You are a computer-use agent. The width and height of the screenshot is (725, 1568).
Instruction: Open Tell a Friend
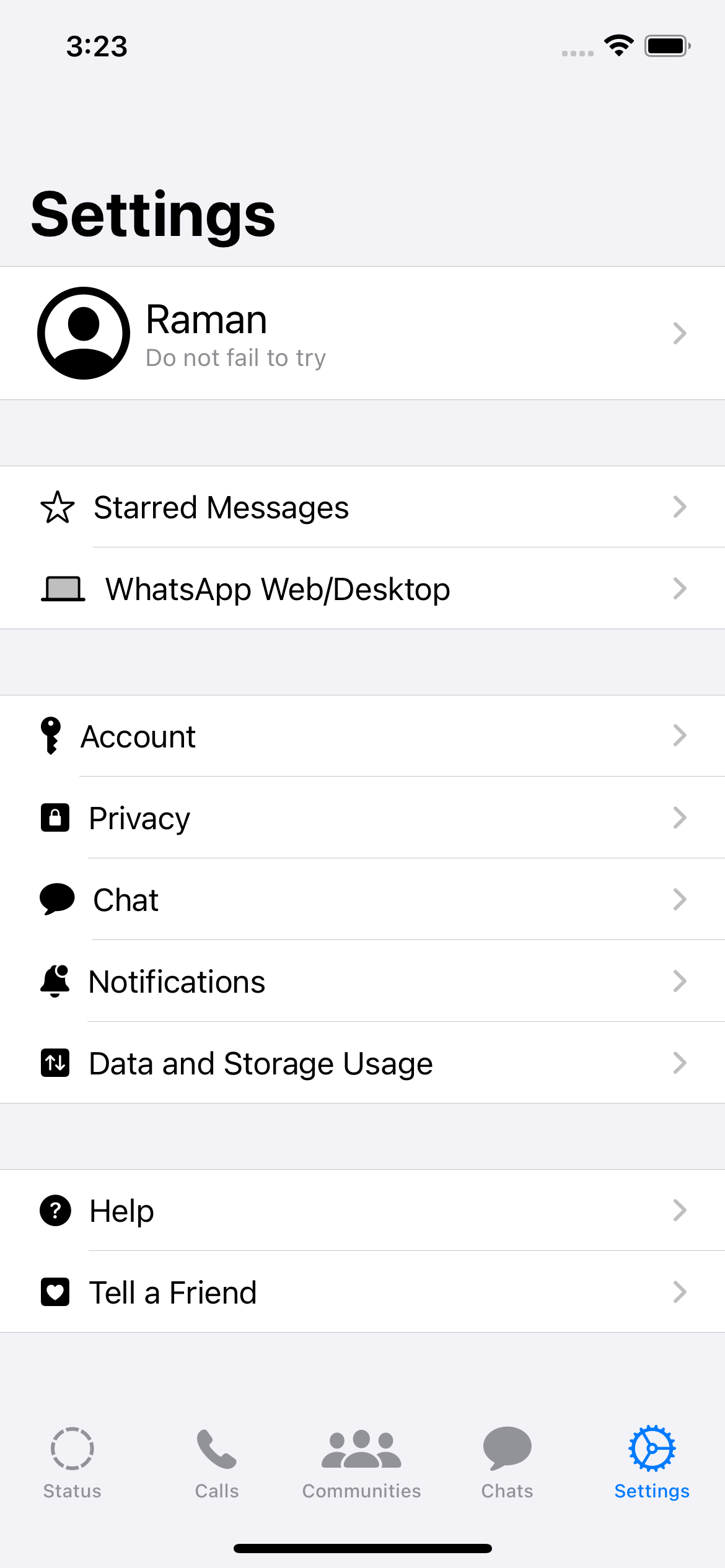click(362, 1292)
